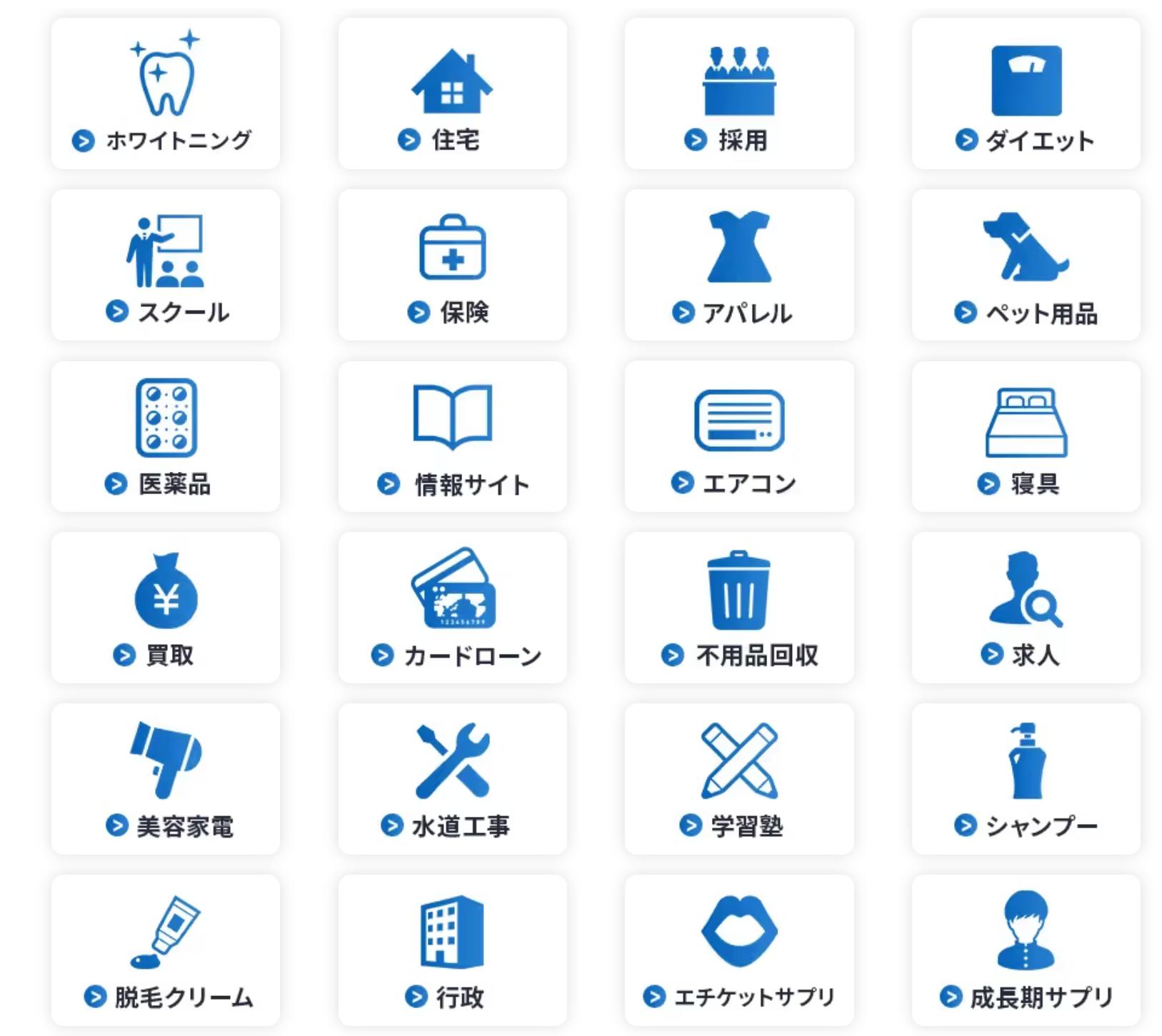Select the 不用品回収 category
Screen dimensions: 1162x1036
739,608
